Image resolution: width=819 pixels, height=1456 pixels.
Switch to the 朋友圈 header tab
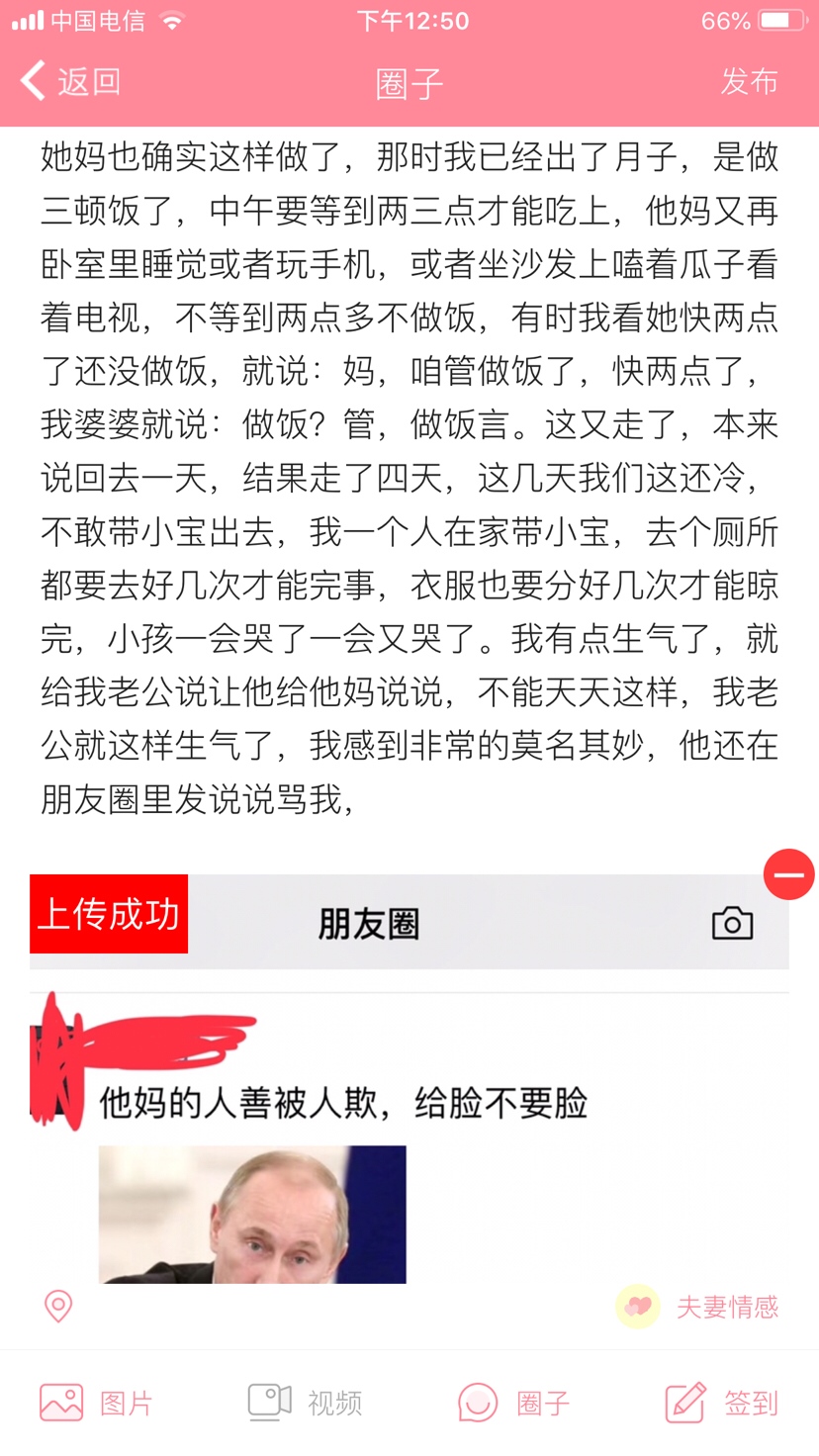pyautogui.click(x=367, y=922)
